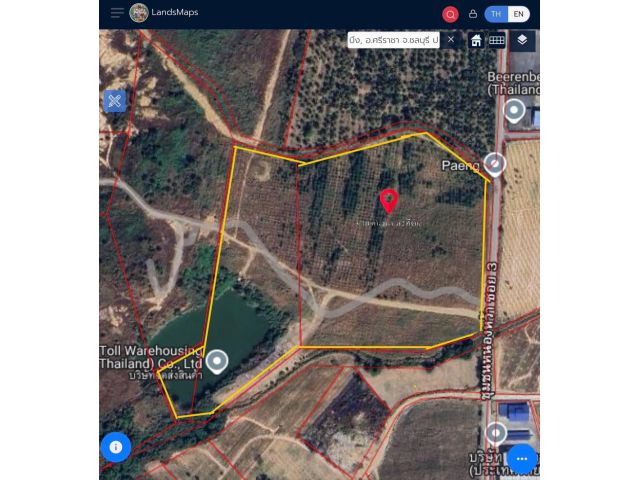Open the map layers selector
640x480 pixels.
522,40
